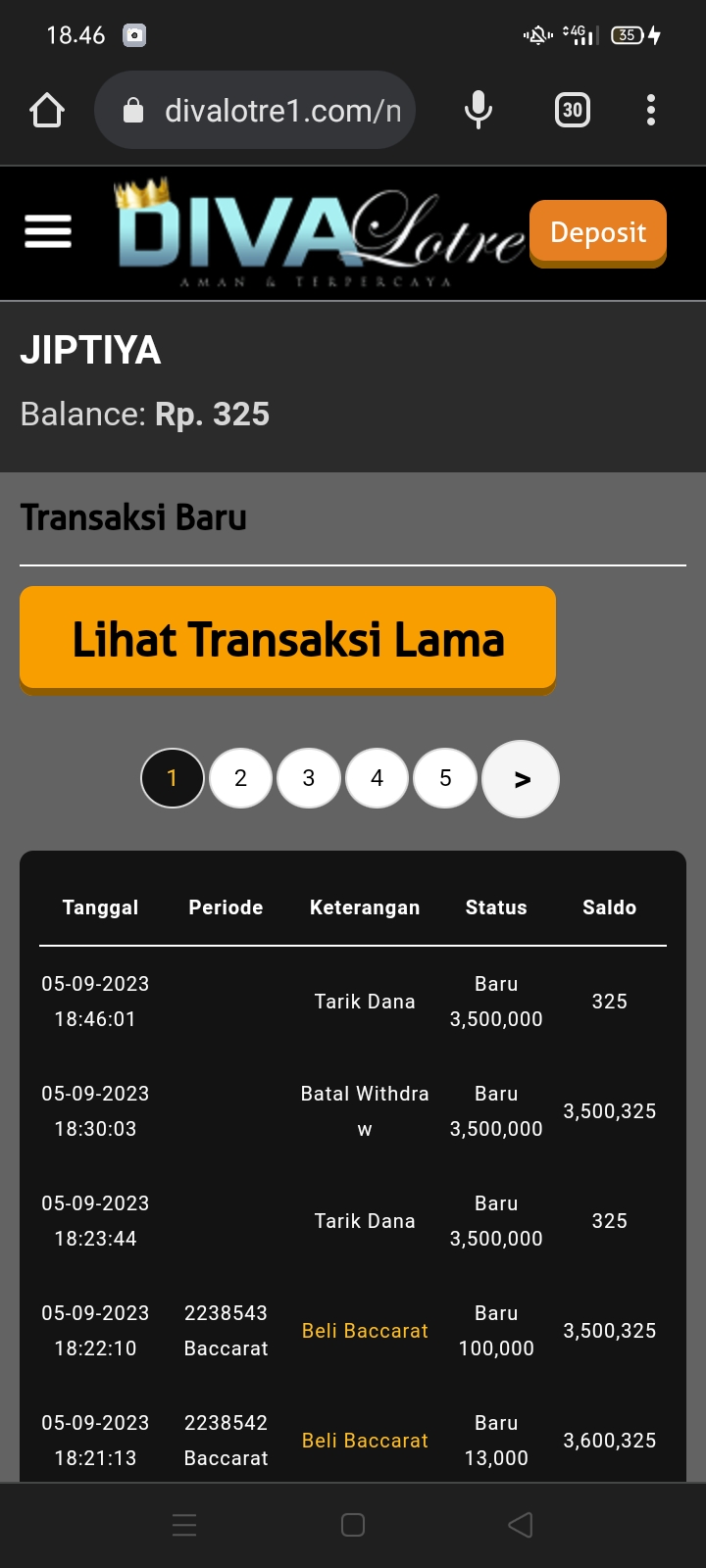Viewport: 706px width, 1568px height.
Task: Open Beli Baccarat link for period 2238542
Action: [x=365, y=1441]
